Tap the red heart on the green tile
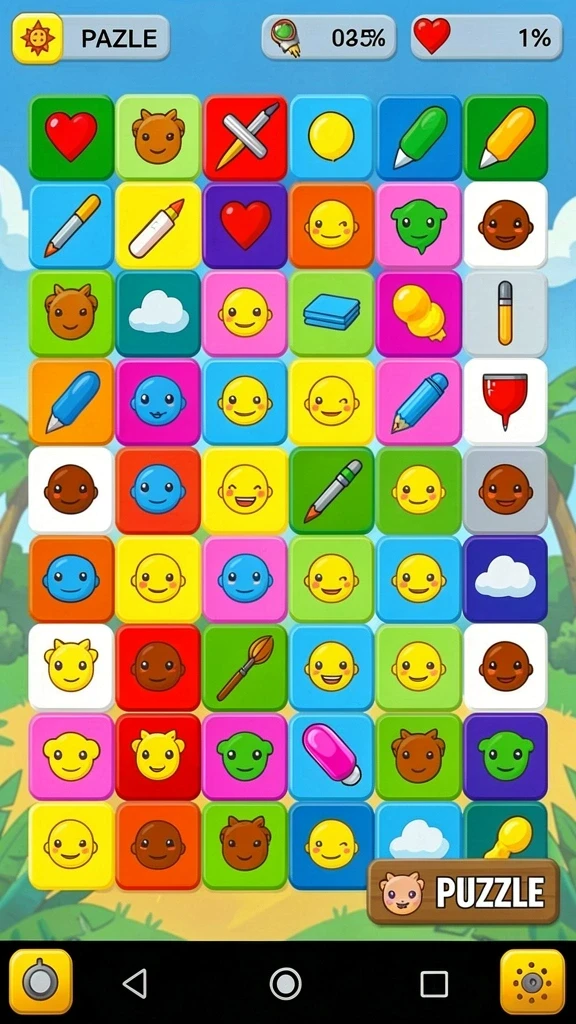Image resolution: width=576 pixels, height=1024 pixels. pyautogui.click(x=71, y=137)
